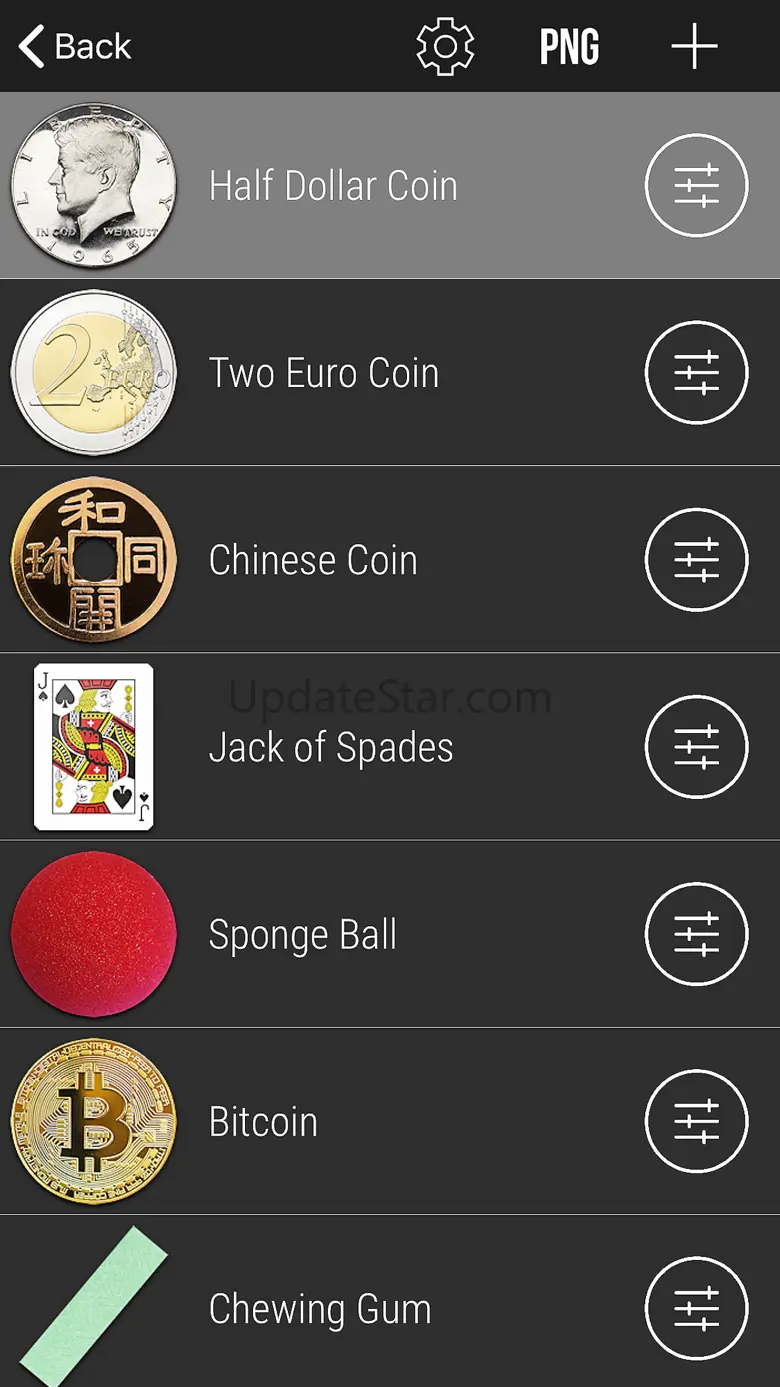The width and height of the screenshot is (780, 1387).
Task: Open the settings gear
Action: [445, 46]
